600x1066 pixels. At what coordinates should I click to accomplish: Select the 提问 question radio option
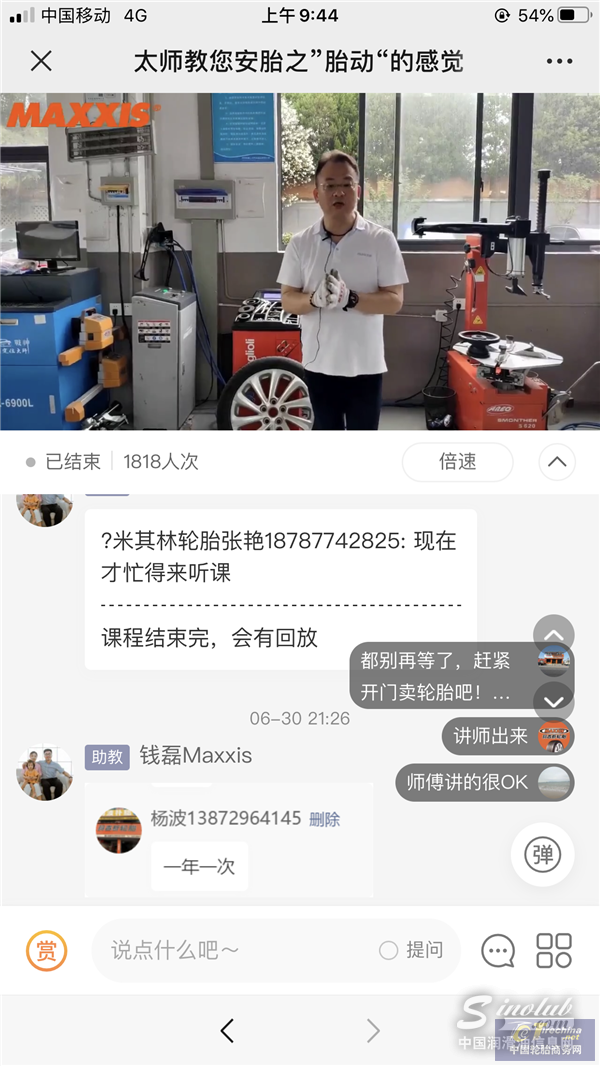[x=389, y=950]
